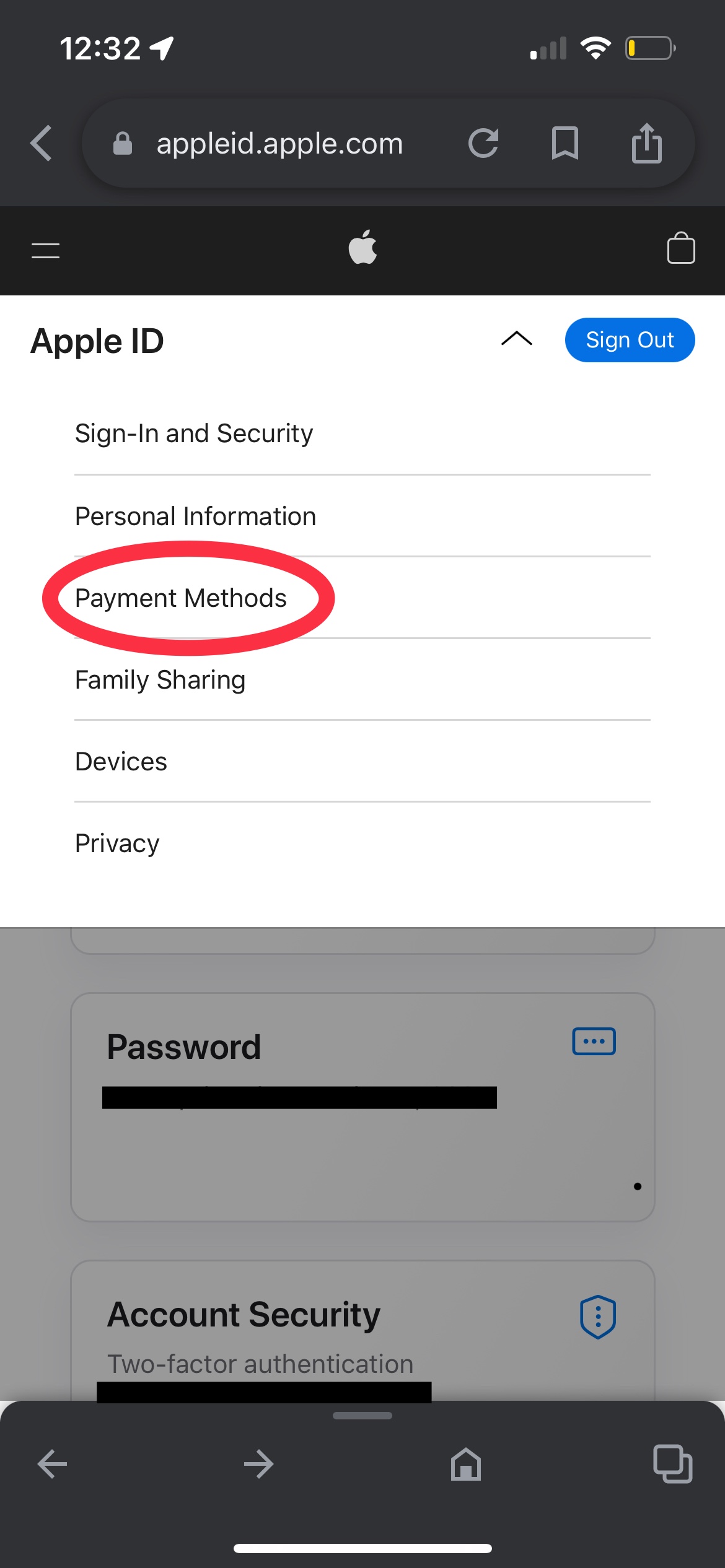Go back with the top-left chevron
725x1568 pixels.
(42, 143)
